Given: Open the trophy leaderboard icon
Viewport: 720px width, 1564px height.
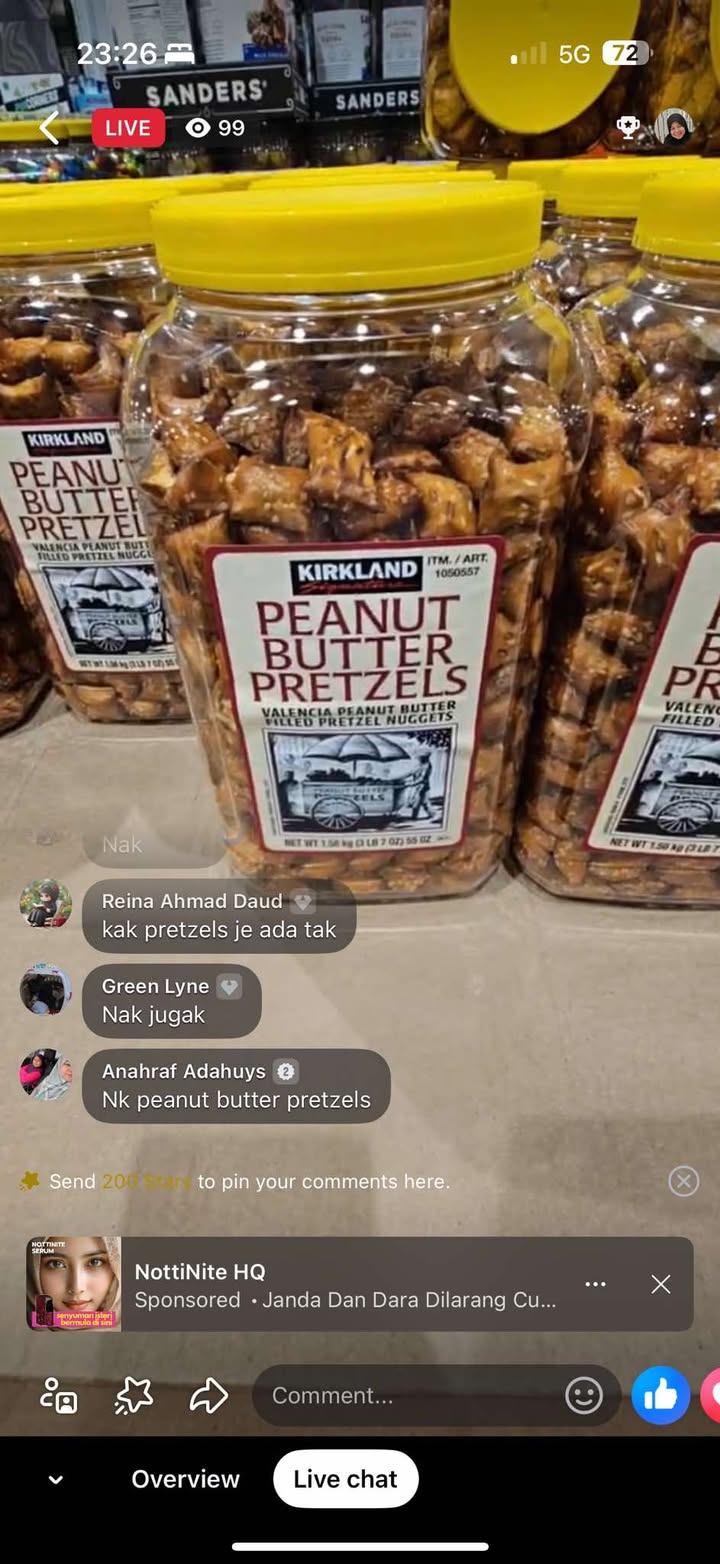Looking at the screenshot, I should click(x=628, y=127).
